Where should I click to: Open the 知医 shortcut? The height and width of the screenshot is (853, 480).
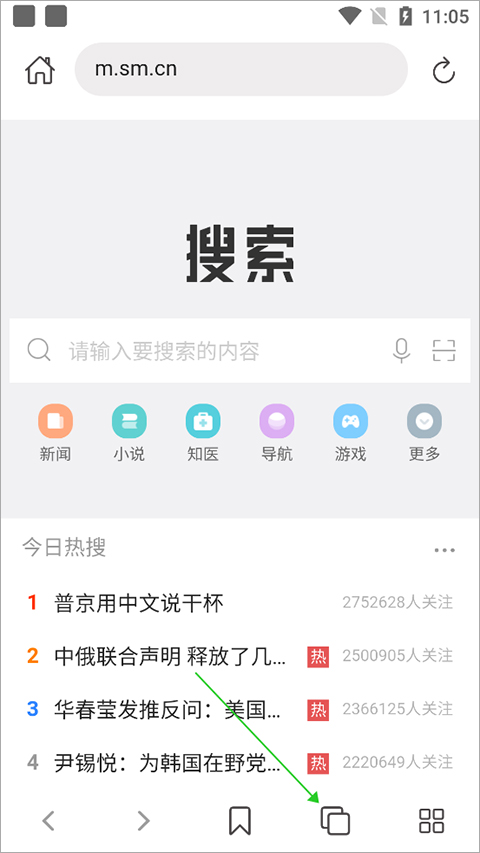pyautogui.click(x=203, y=433)
